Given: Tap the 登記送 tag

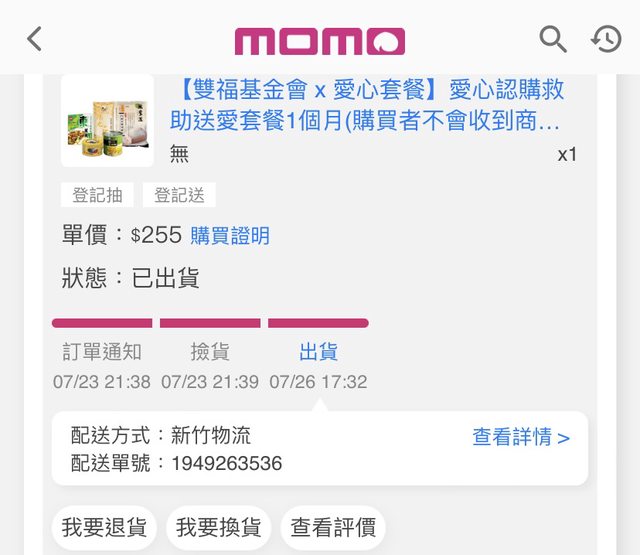Looking at the screenshot, I should (x=179, y=195).
